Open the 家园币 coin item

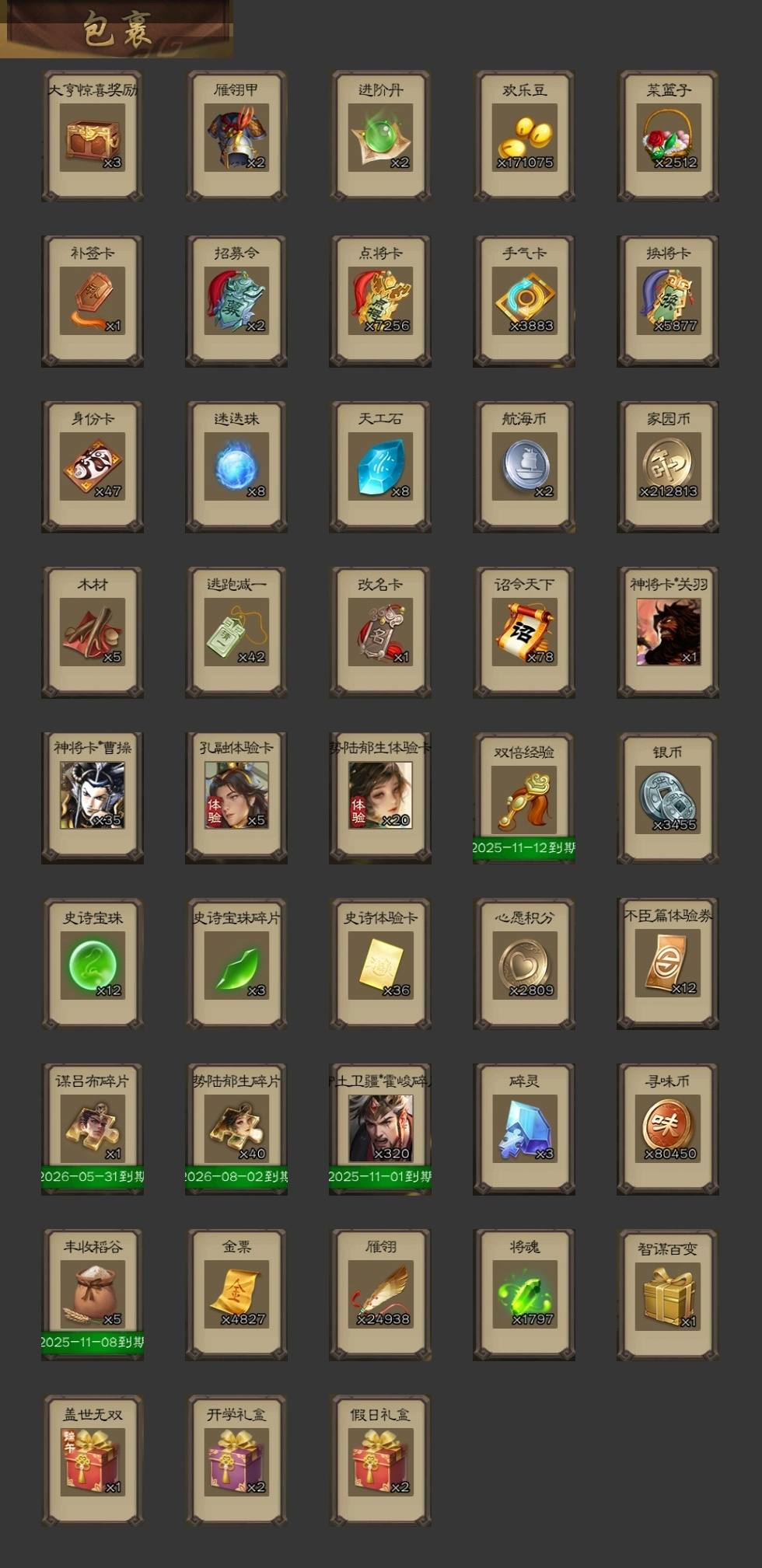tap(668, 466)
